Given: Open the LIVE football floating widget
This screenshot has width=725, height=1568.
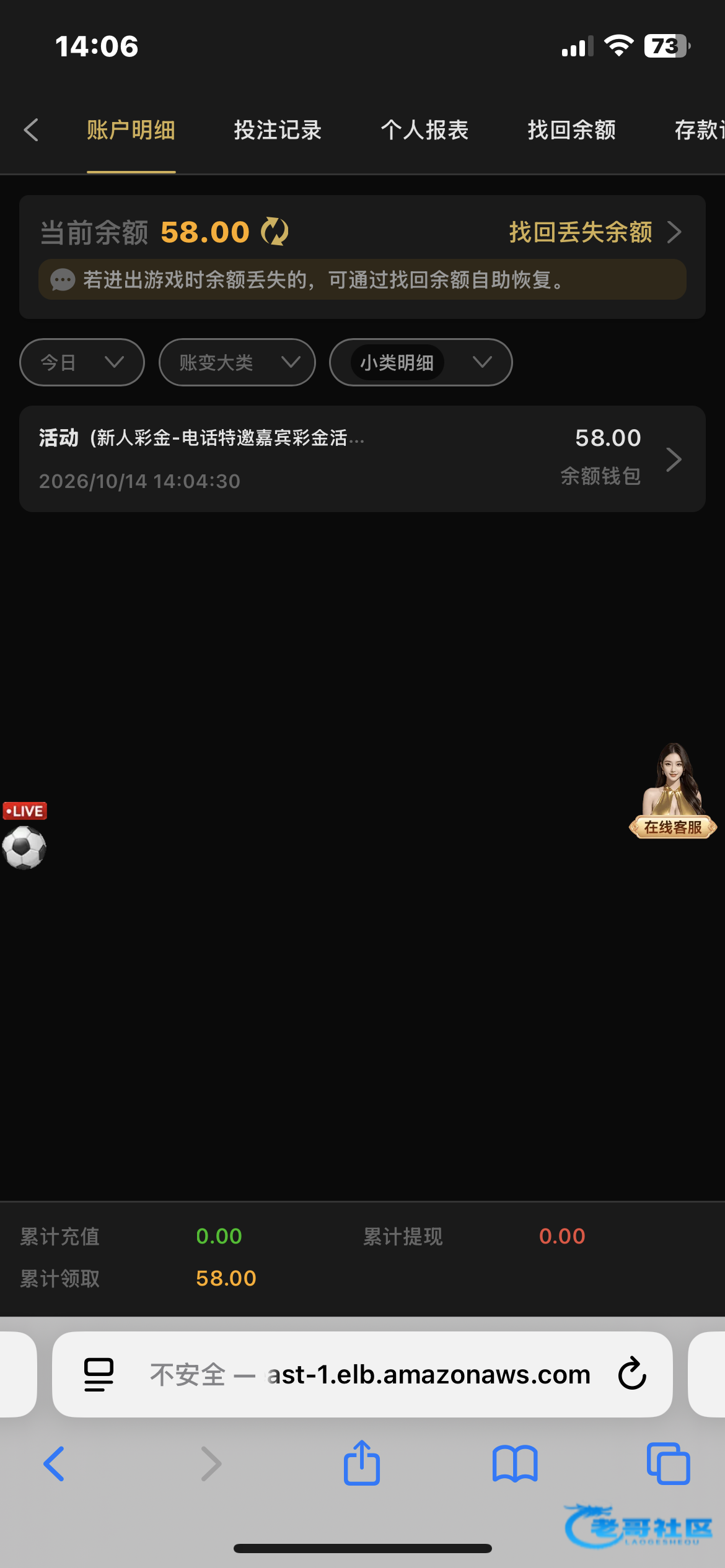Looking at the screenshot, I should tap(24, 836).
